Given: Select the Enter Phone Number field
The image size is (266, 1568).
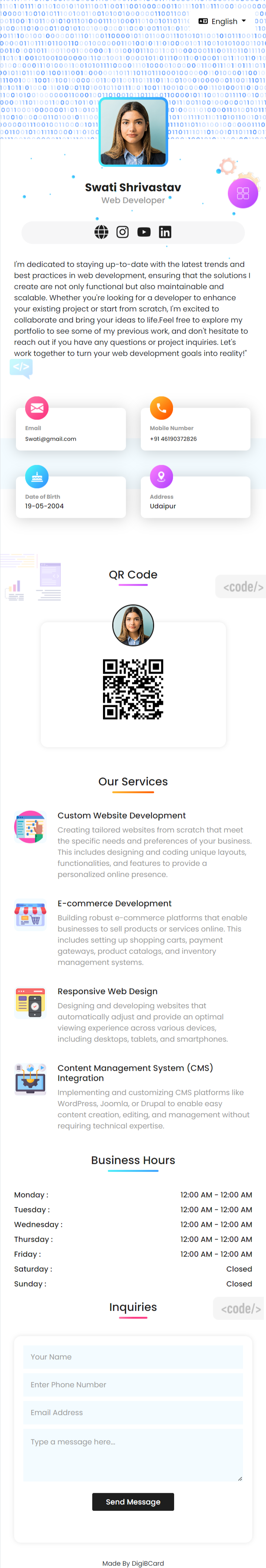Looking at the screenshot, I should pos(133,1385).
